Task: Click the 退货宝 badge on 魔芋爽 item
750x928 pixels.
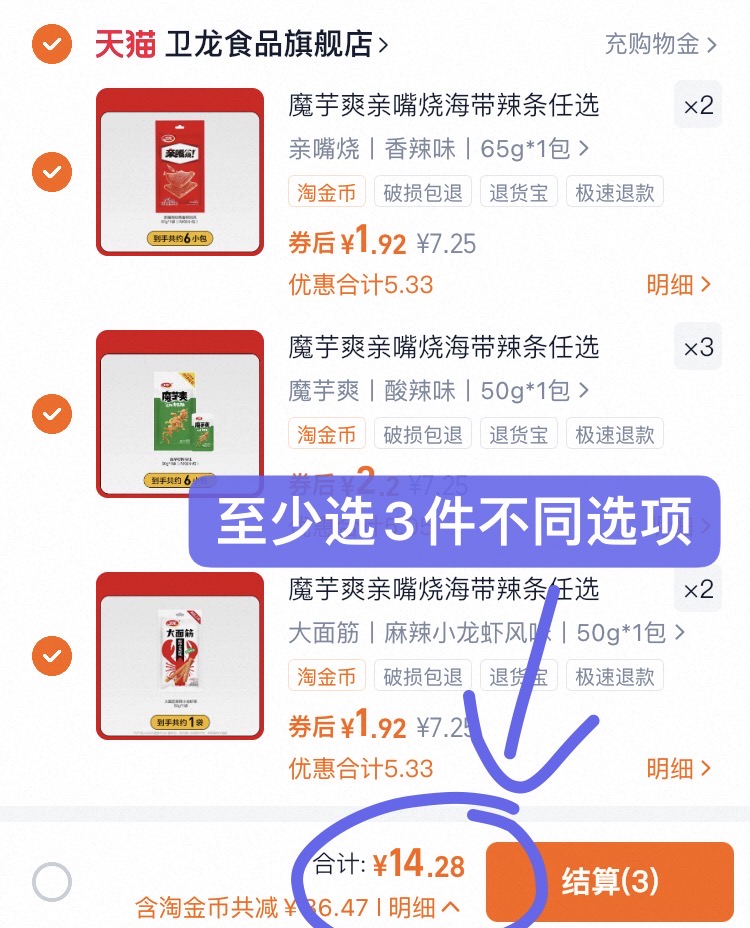Action: (x=518, y=434)
